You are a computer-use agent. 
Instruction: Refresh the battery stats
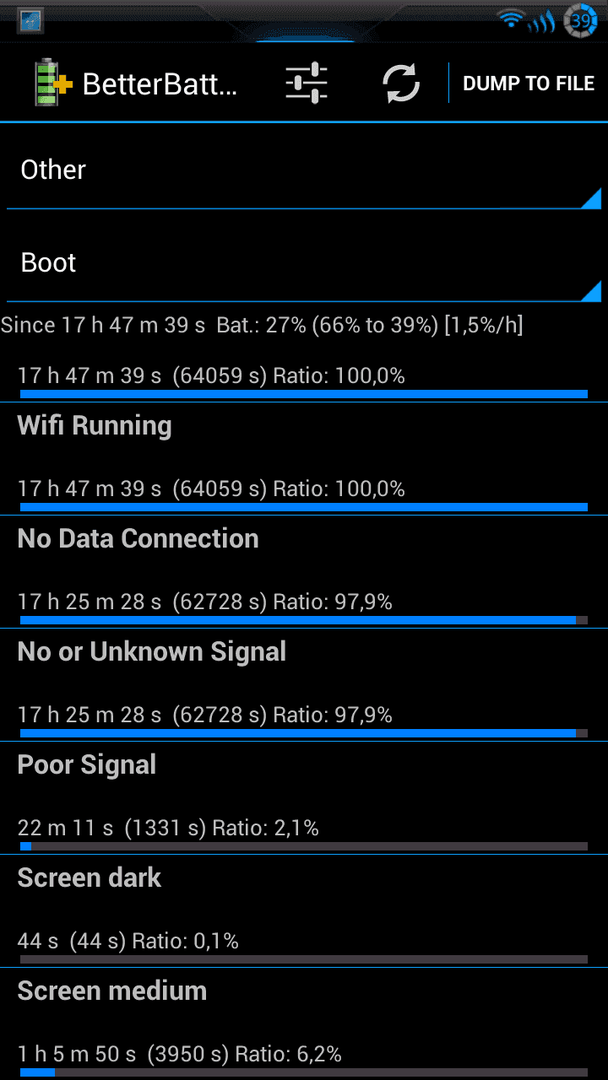(401, 83)
